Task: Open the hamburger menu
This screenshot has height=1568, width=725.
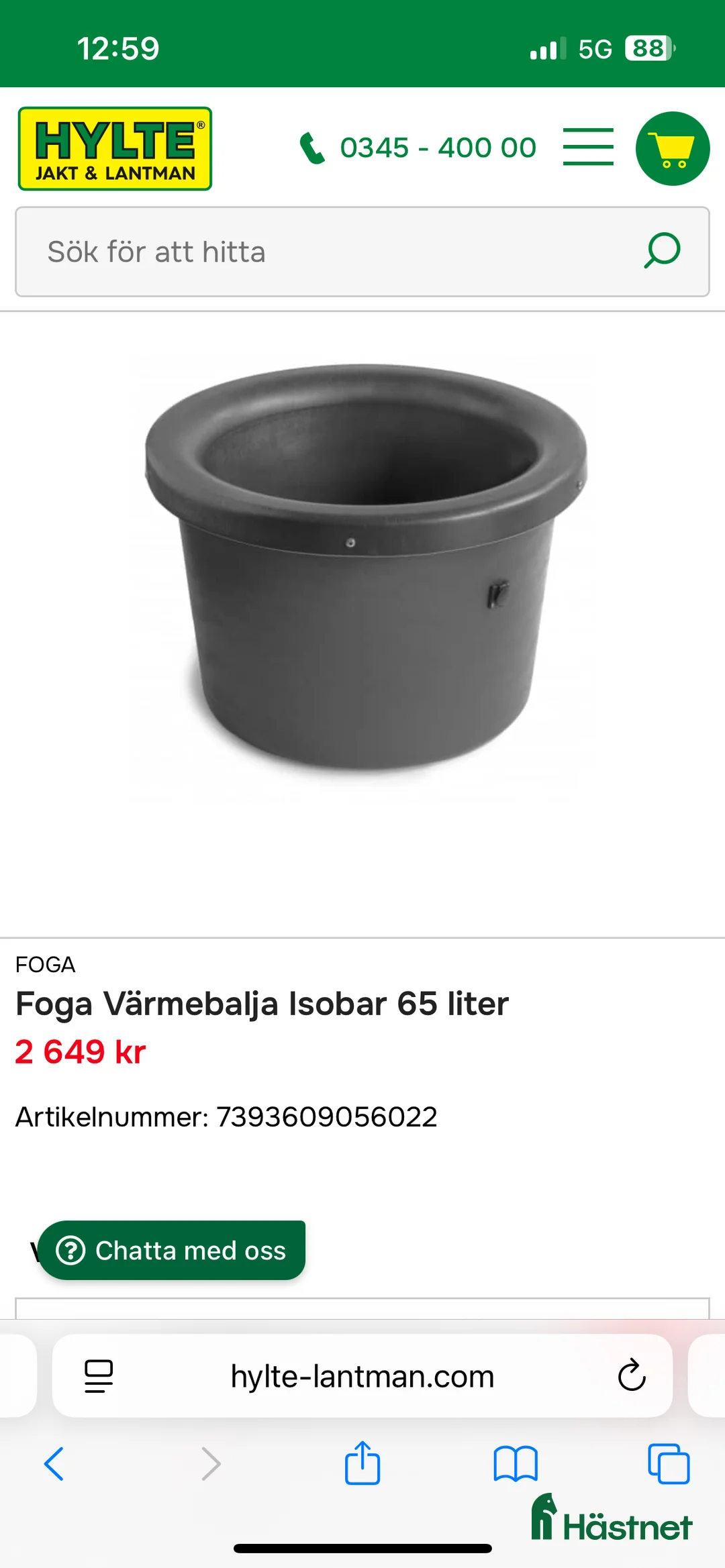Action: click(588, 147)
